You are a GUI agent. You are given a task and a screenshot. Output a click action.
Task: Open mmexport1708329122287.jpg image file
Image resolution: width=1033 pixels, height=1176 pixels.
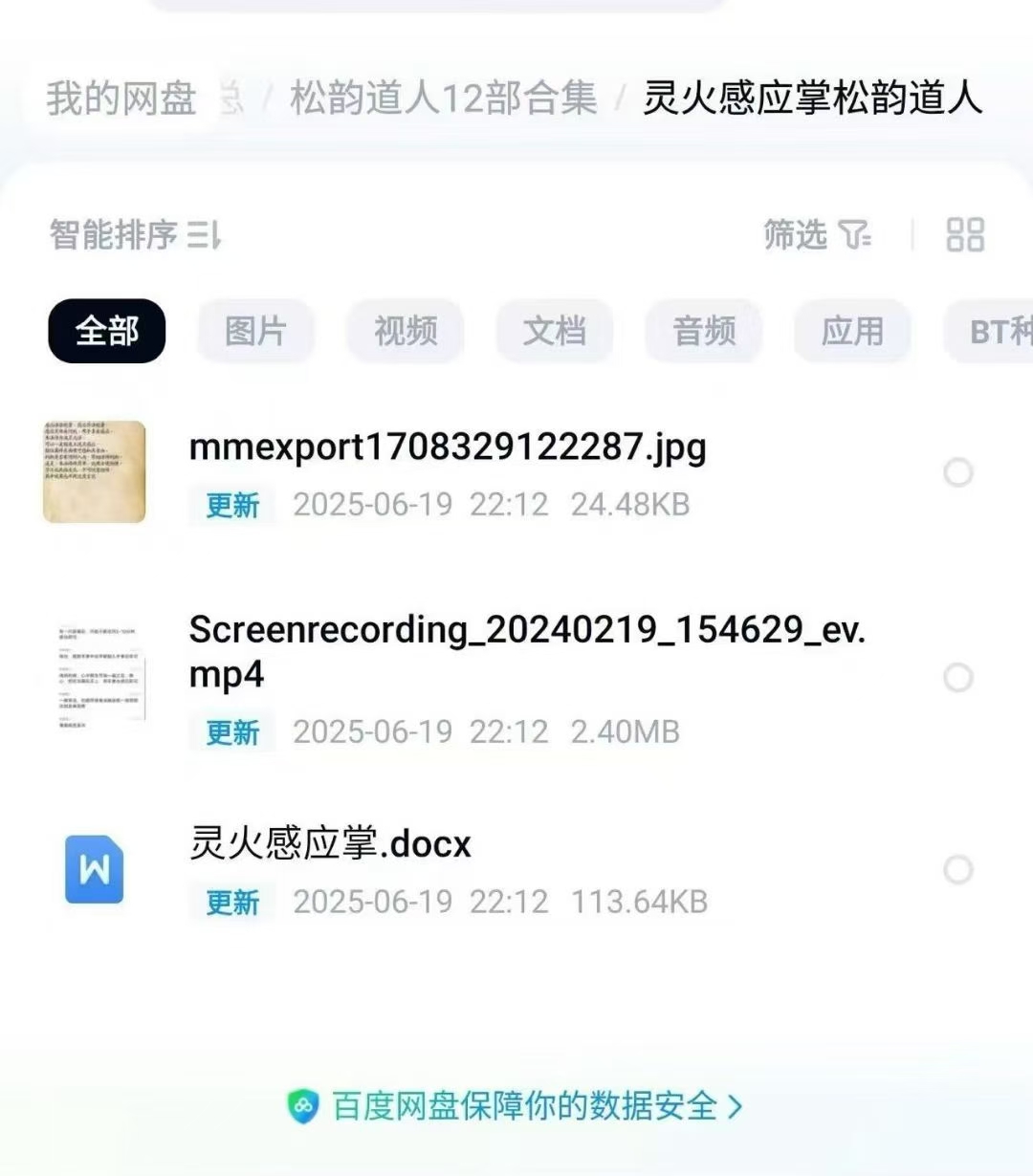coord(448,447)
